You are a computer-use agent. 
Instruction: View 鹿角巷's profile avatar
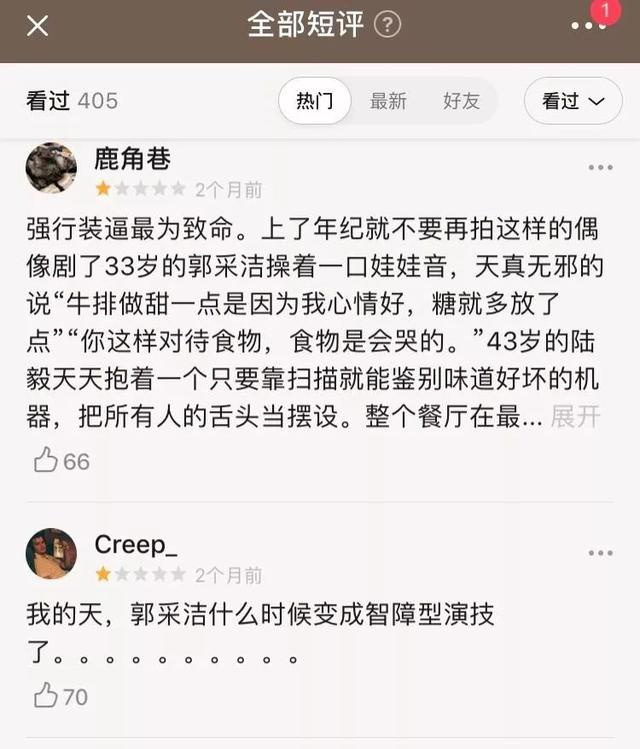click(51, 168)
